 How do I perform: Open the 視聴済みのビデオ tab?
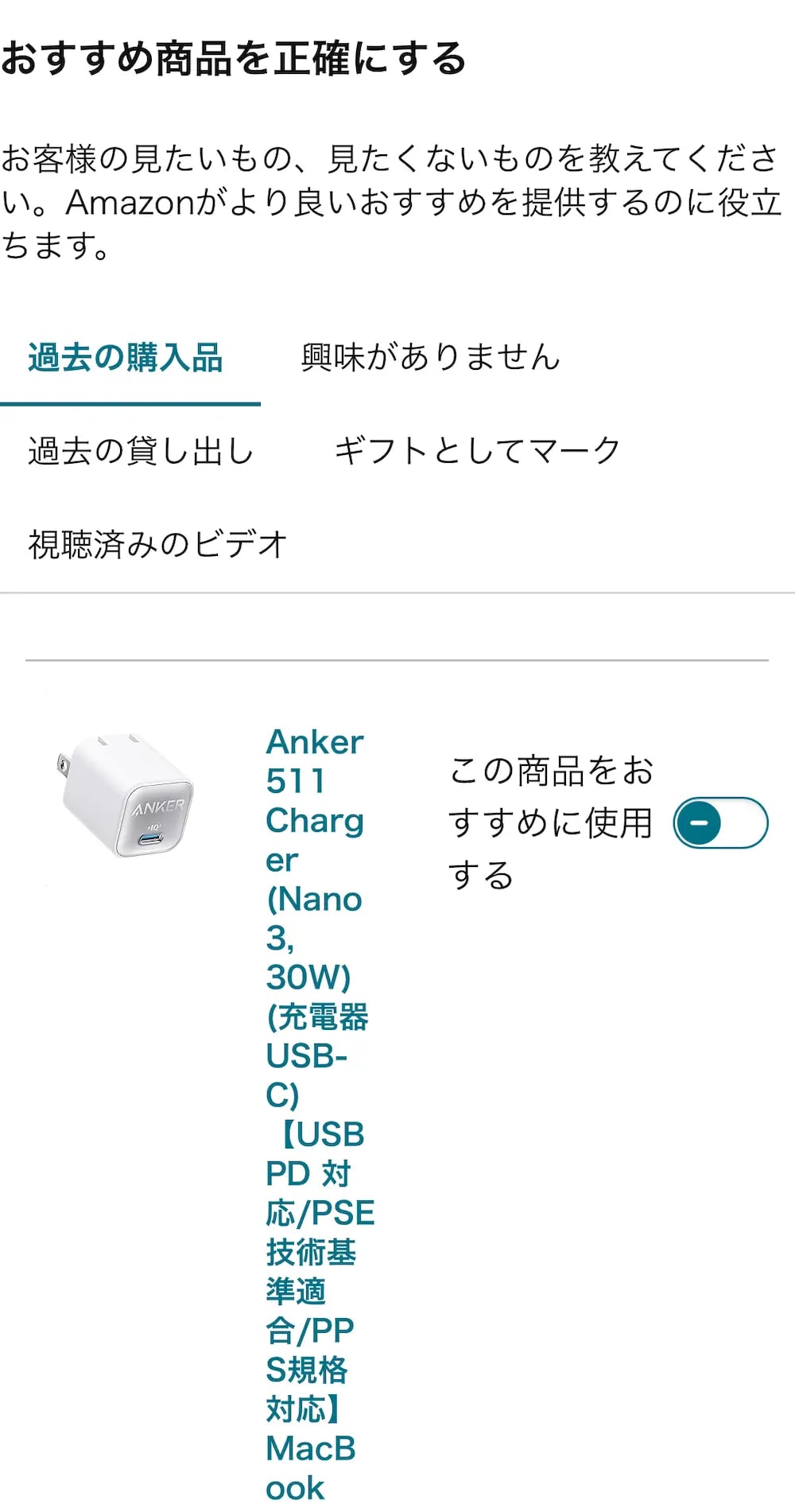tap(157, 545)
